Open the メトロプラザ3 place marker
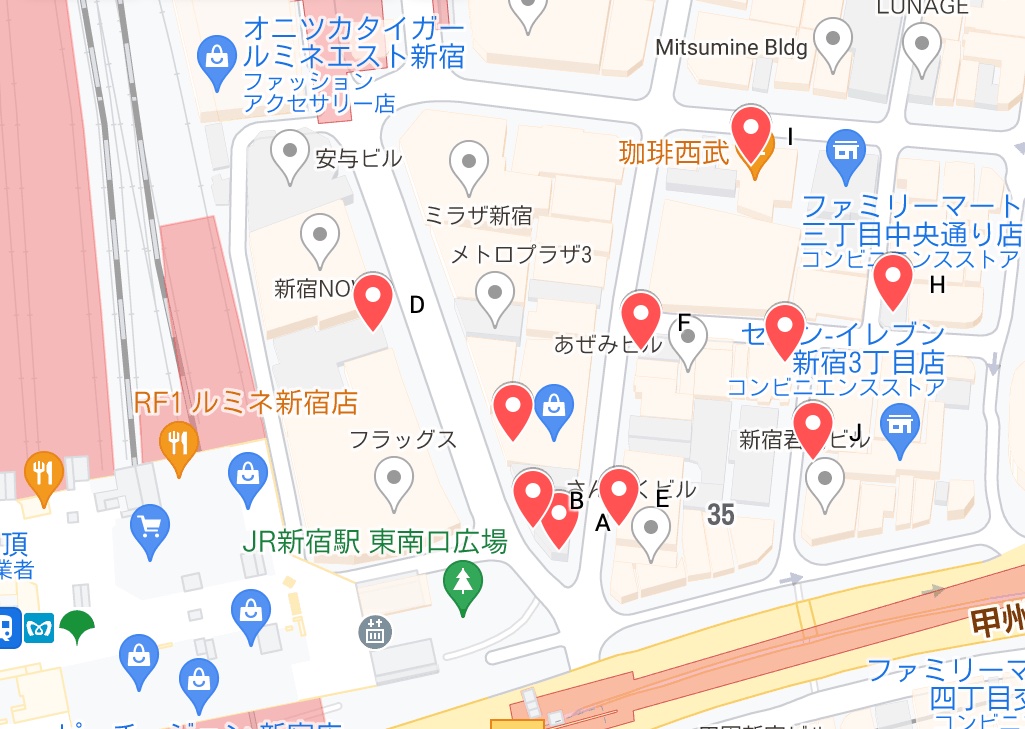 495,297
